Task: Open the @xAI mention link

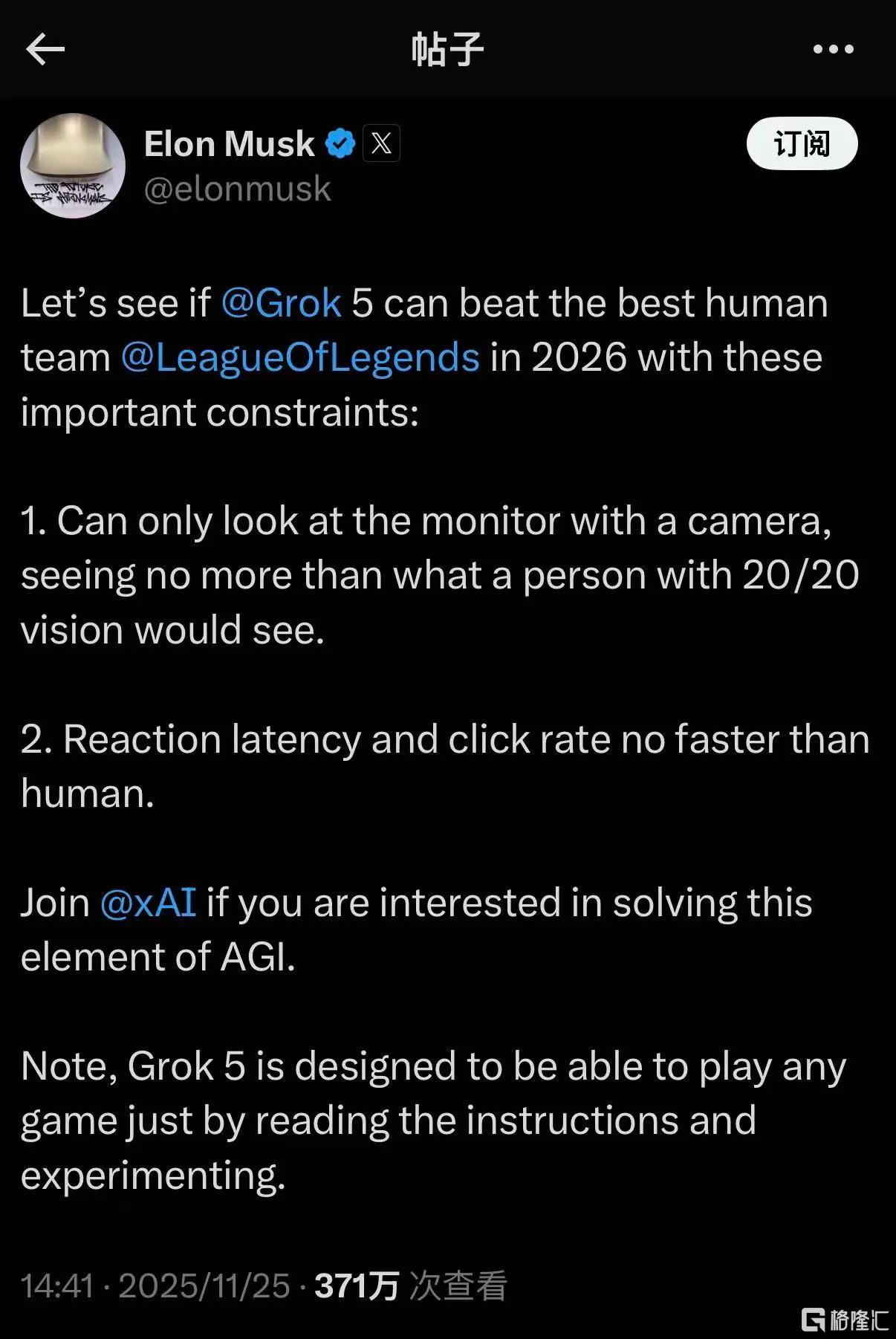Action: point(148,903)
